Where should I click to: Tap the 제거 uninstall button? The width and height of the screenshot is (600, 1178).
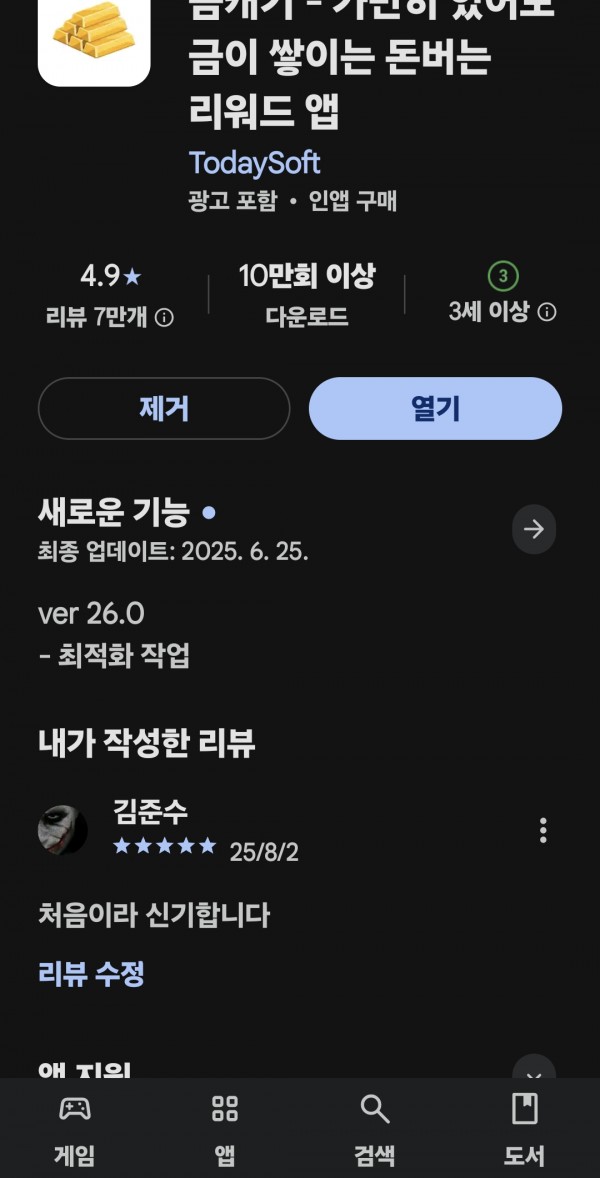pyautogui.click(x=164, y=408)
